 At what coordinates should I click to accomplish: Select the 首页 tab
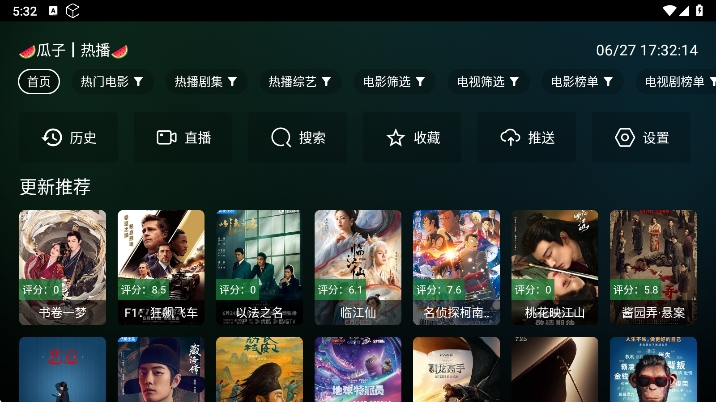pyautogui.click(x=39, y=82)
